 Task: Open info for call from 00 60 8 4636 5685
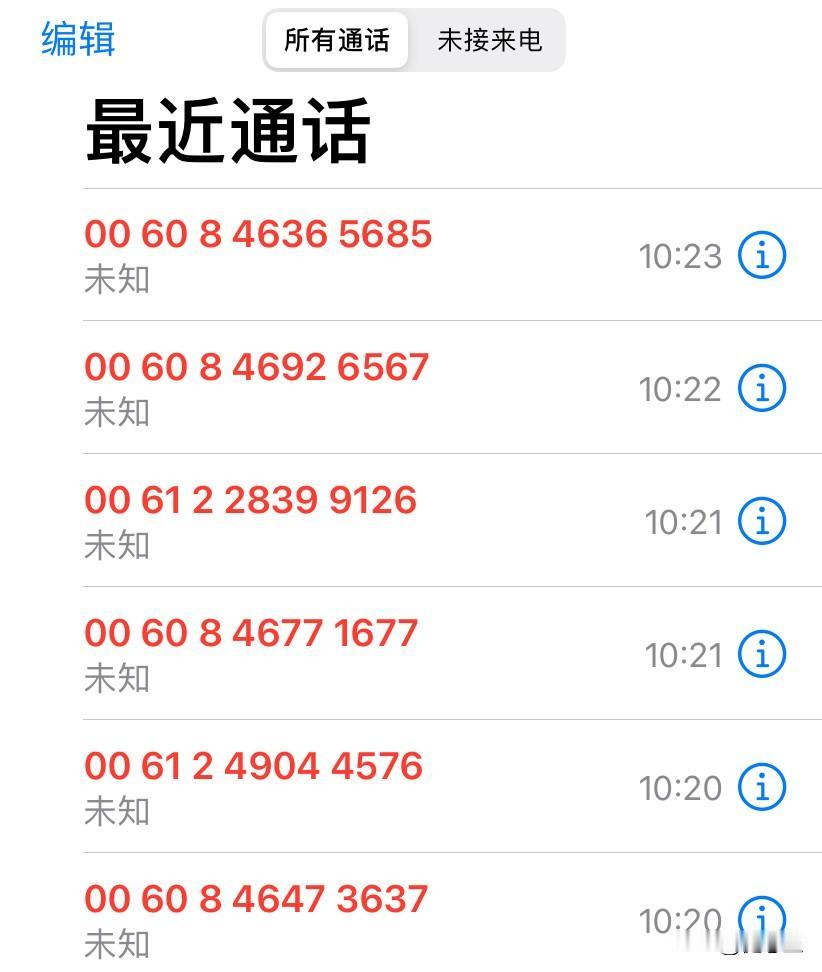[761, 255]
